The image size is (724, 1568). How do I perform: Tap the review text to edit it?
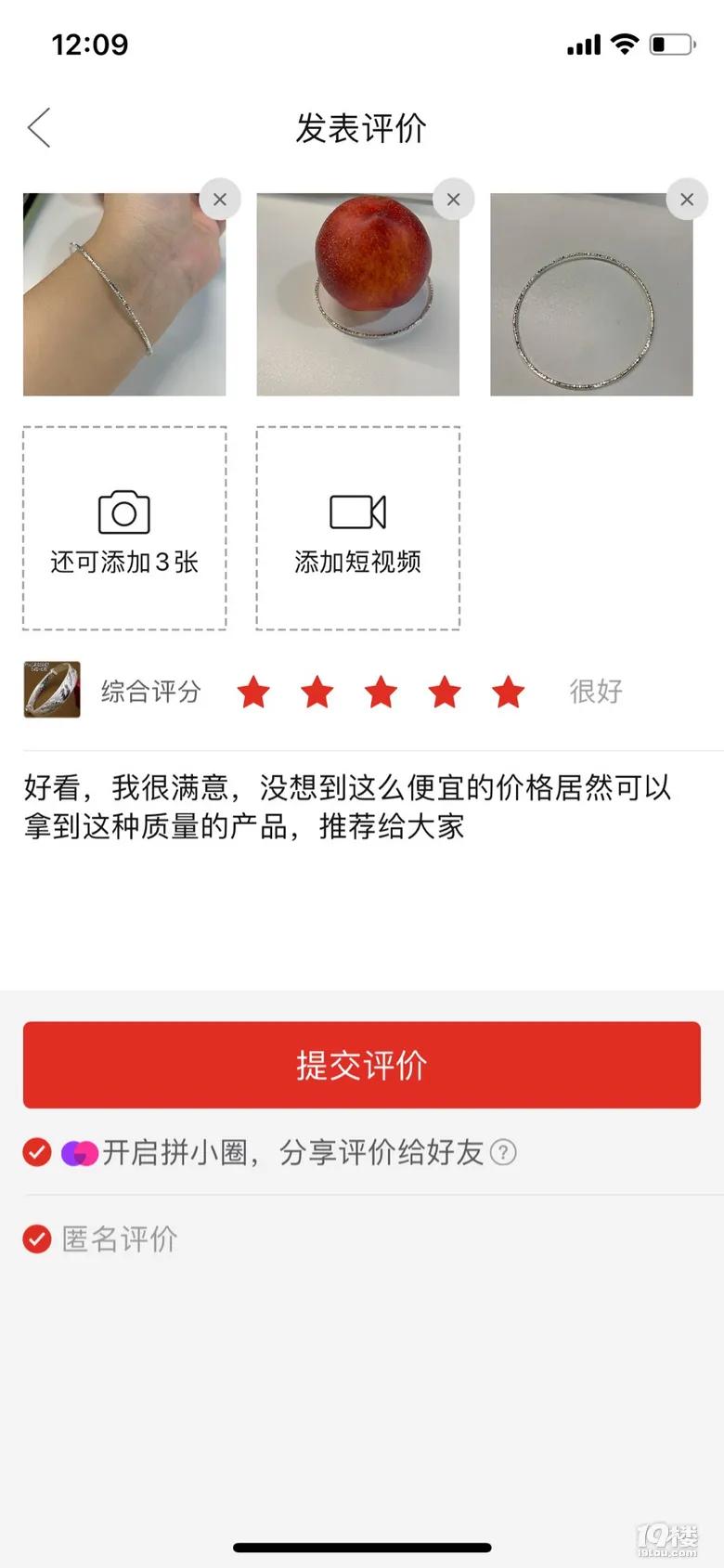pyautogui.click(x=348, y=806)
